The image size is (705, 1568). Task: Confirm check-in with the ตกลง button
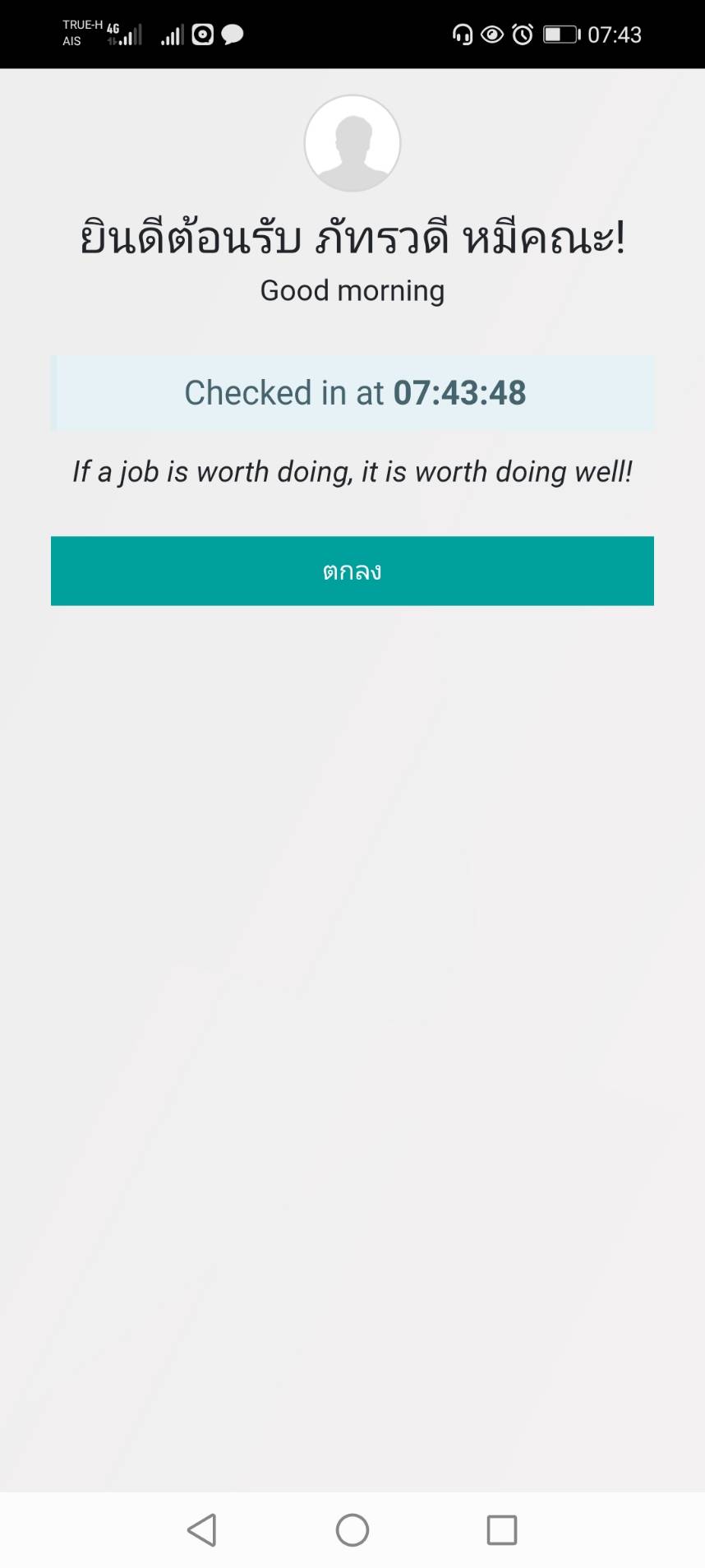click(x=352, y=571)
